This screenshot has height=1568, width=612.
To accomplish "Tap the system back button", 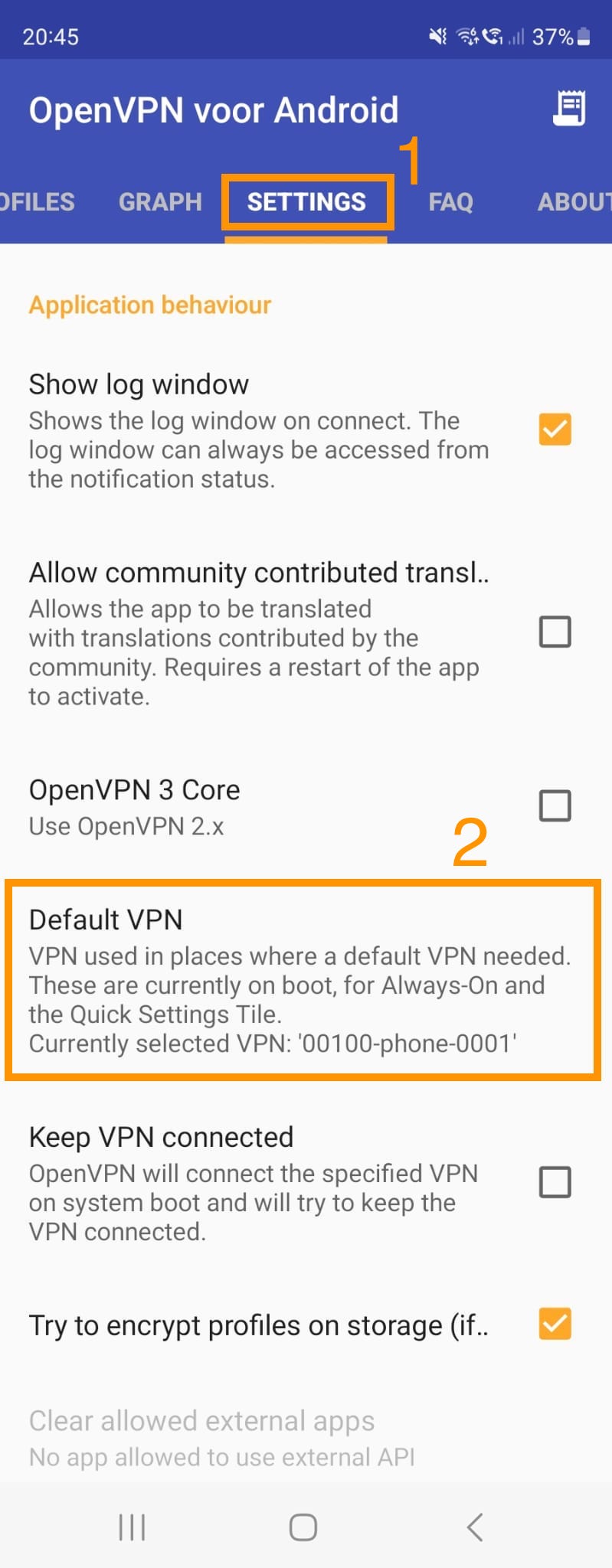I will coord(475,1527).
